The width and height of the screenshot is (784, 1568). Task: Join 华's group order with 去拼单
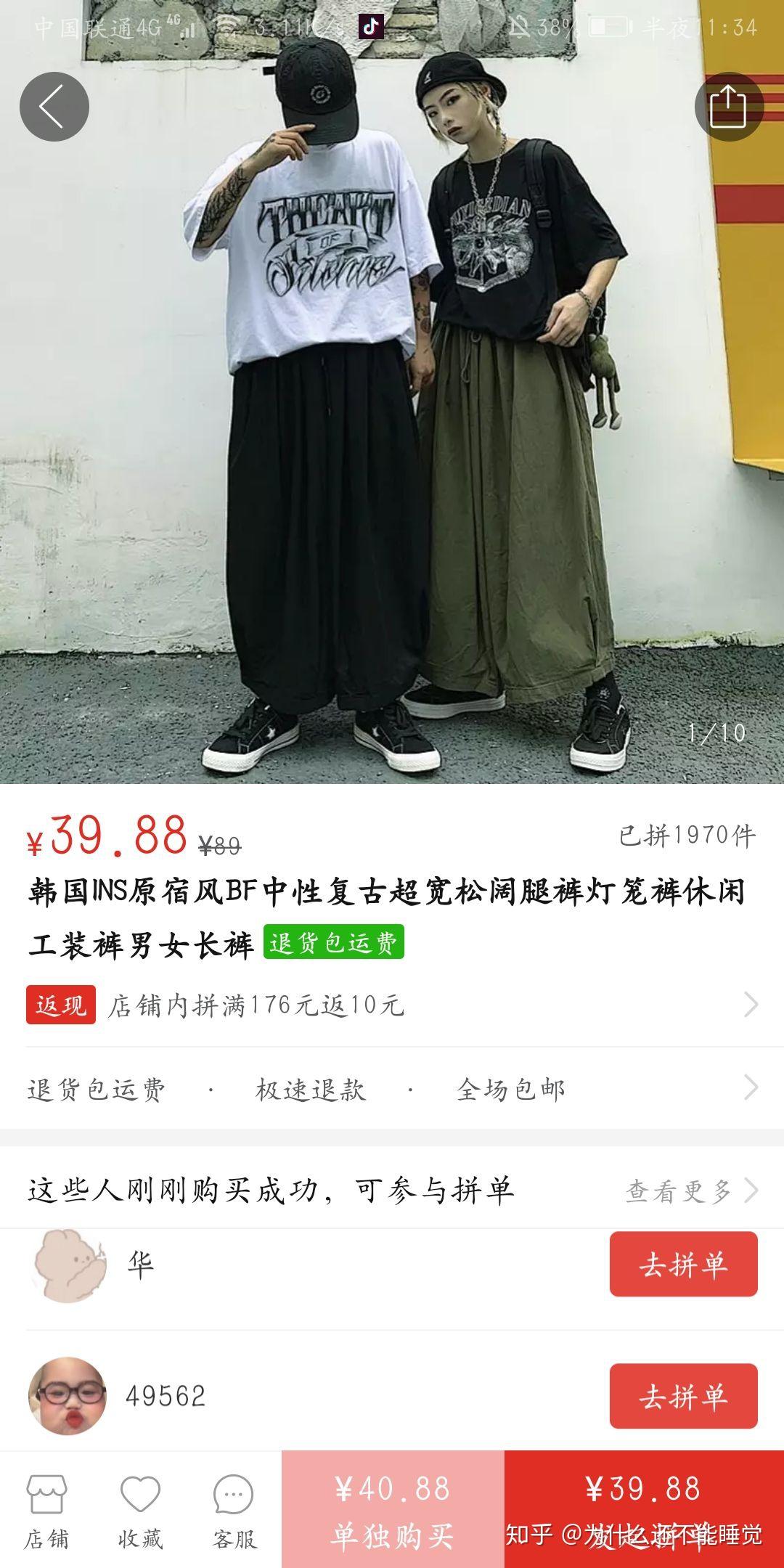(x=683, y=1265)
